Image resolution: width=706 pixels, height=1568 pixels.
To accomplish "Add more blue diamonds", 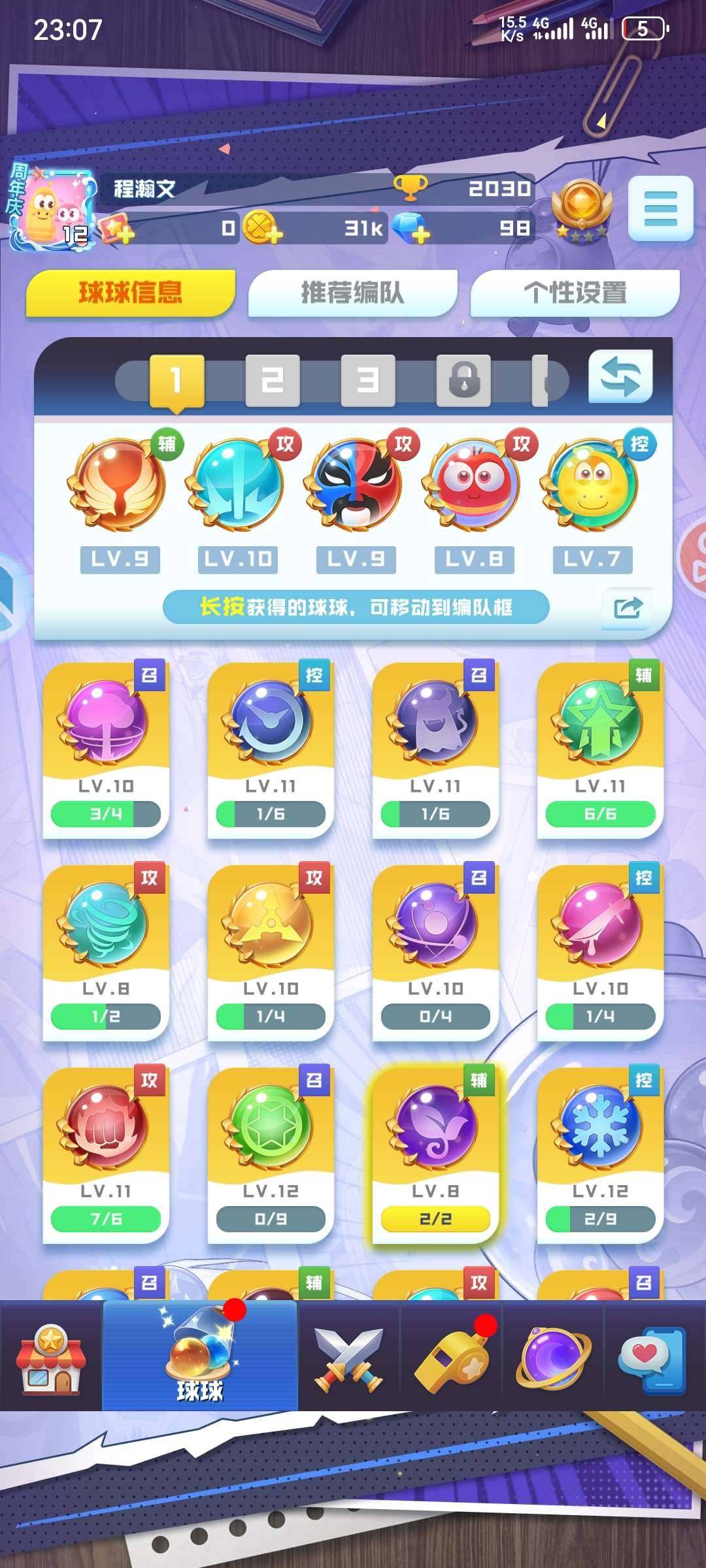I will pyautogui.click(x=413, y=228).
